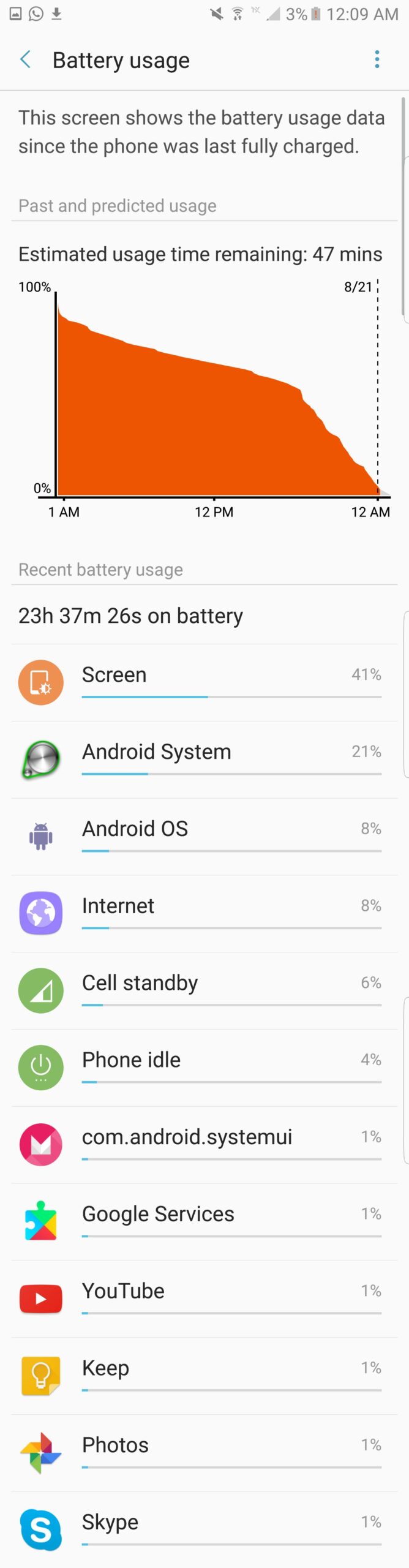Viewport: 409px width, 1568px height.
Task: Select the Internet battery usage row
Action: tap(204, 913)
